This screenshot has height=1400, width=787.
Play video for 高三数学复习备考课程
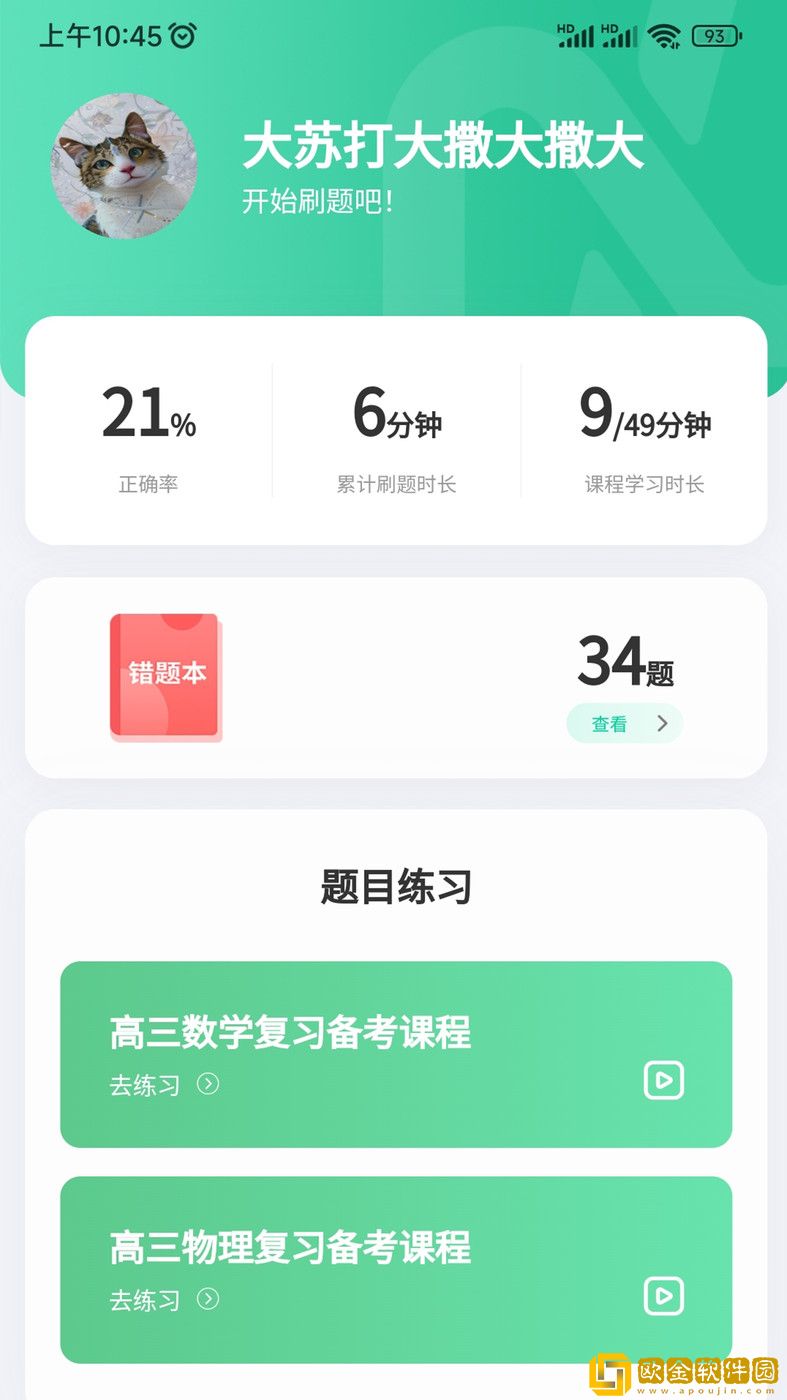pos(663,1080)
